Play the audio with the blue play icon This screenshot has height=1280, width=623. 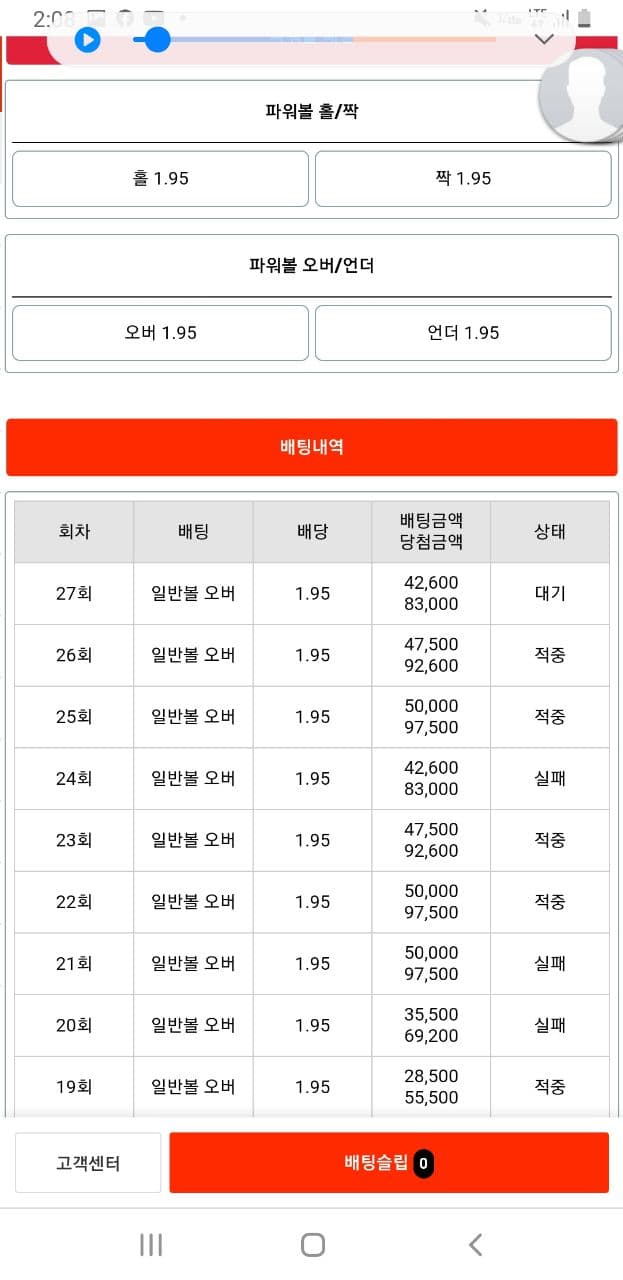88,40
